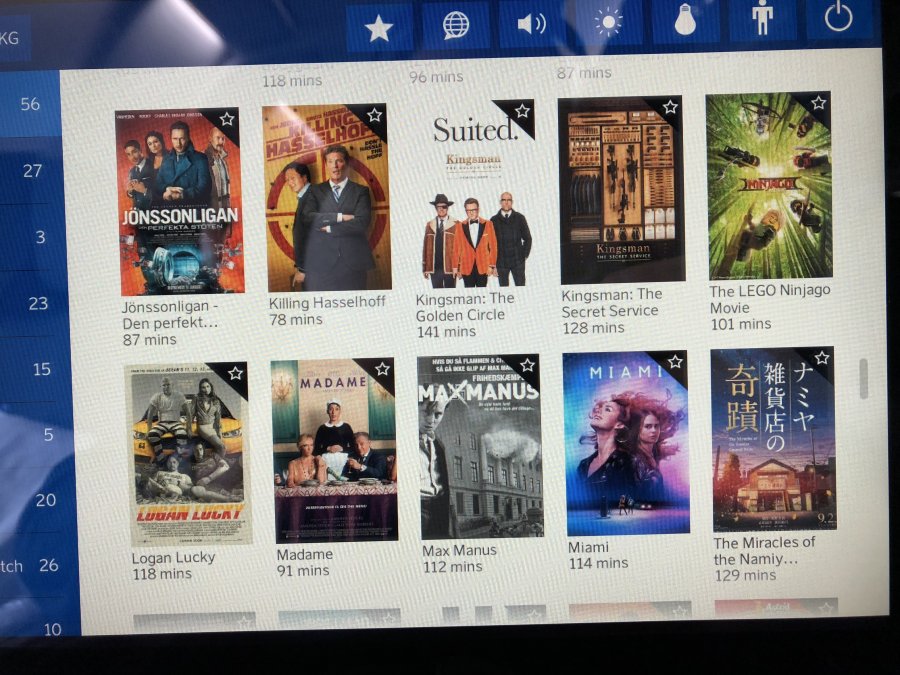This screenshot has height=675, width=900.
Task: Open the volume speaker control
Action: tap(532, 24)
